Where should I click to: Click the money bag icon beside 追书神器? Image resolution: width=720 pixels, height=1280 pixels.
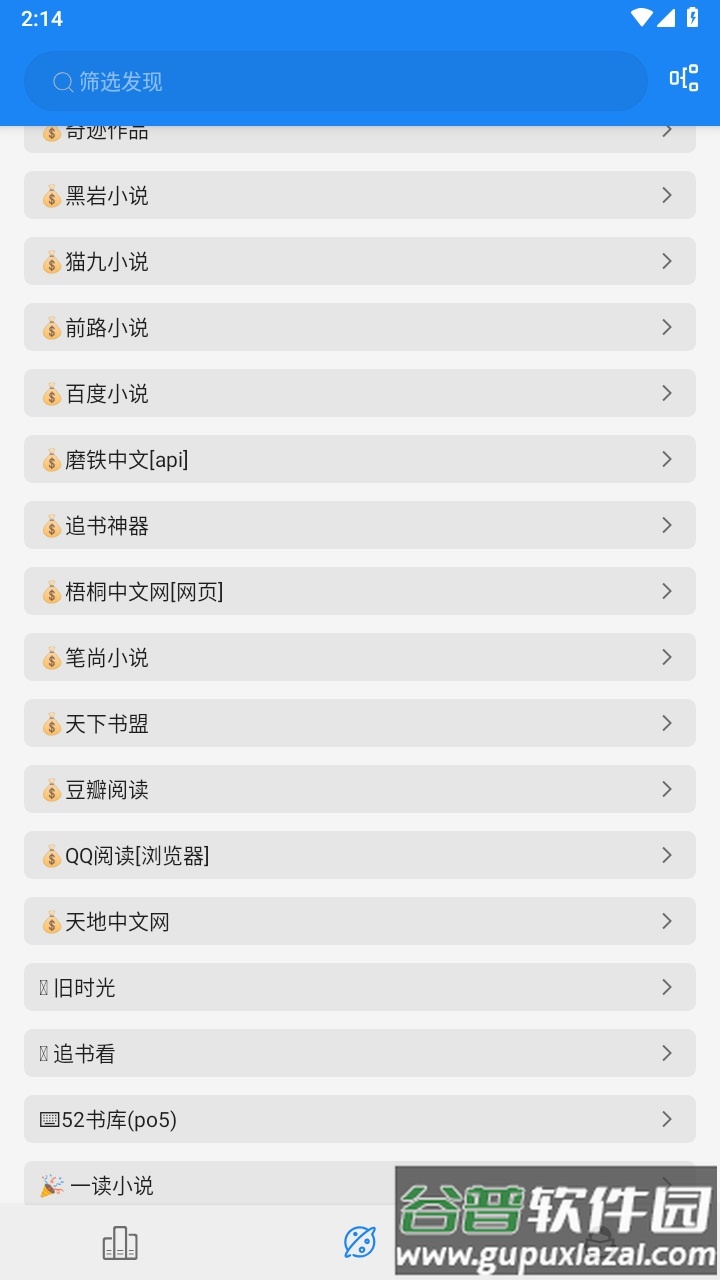[50, 525]
